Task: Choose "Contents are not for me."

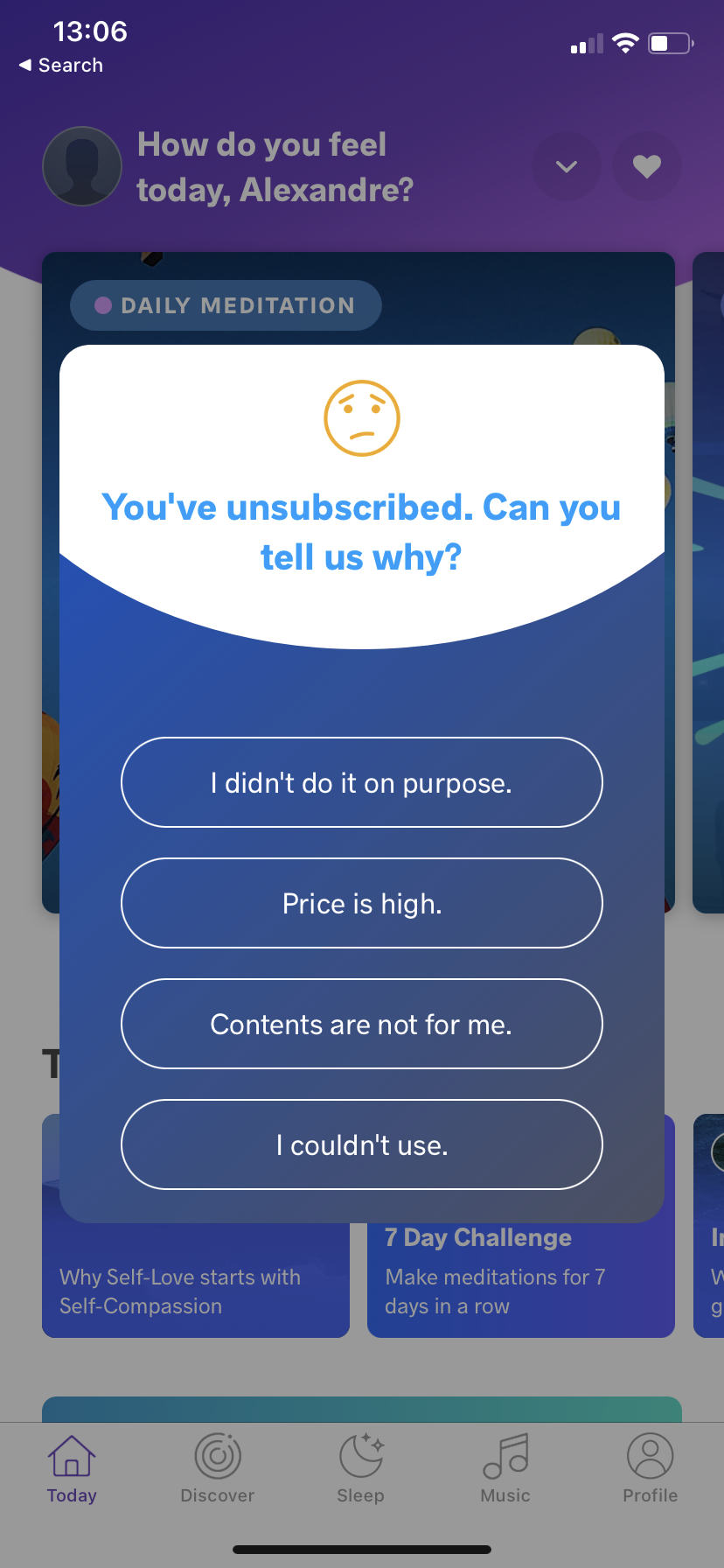Action: pos(361,1024)
